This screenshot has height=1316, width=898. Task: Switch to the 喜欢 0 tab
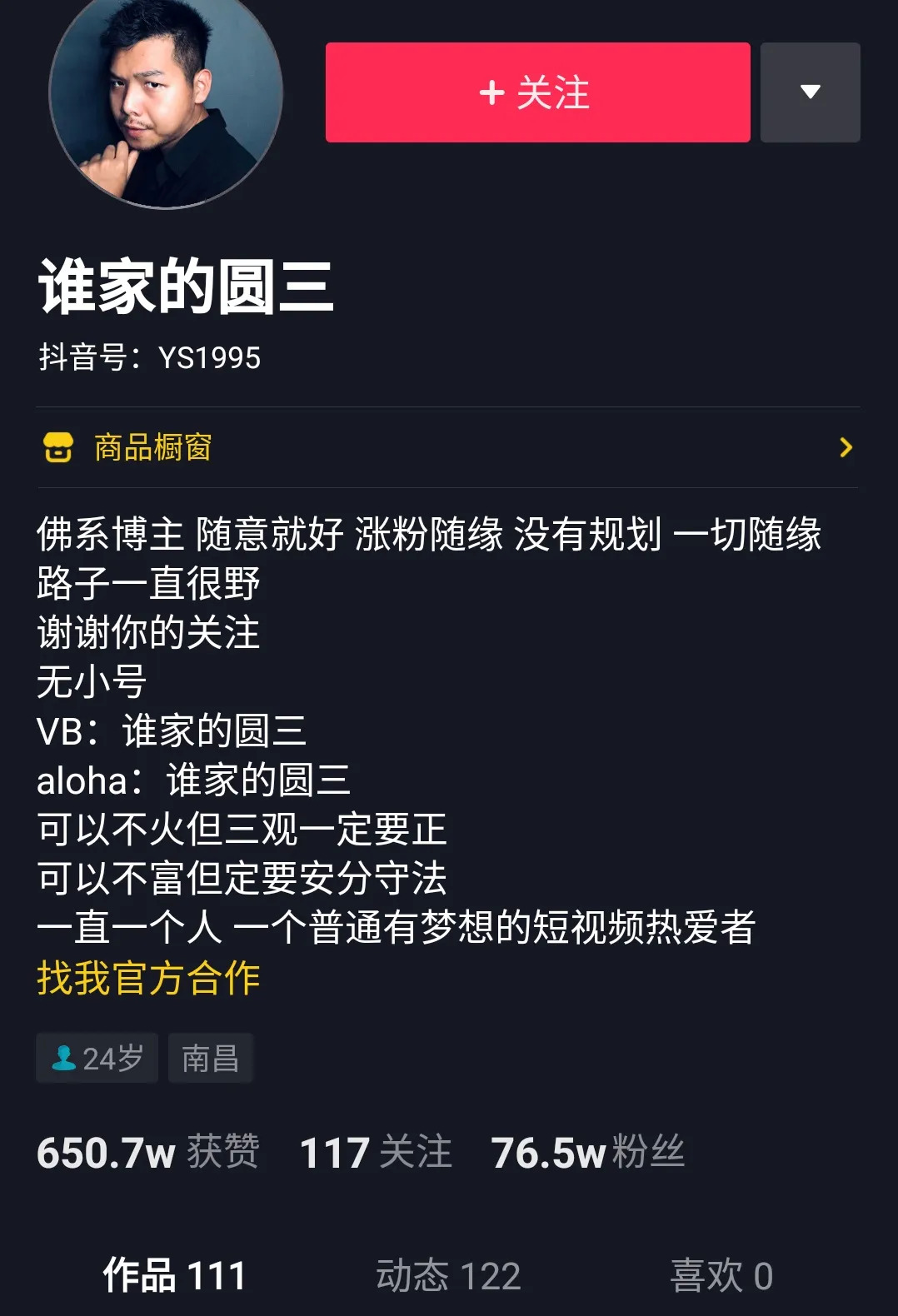click(721, 1275)
